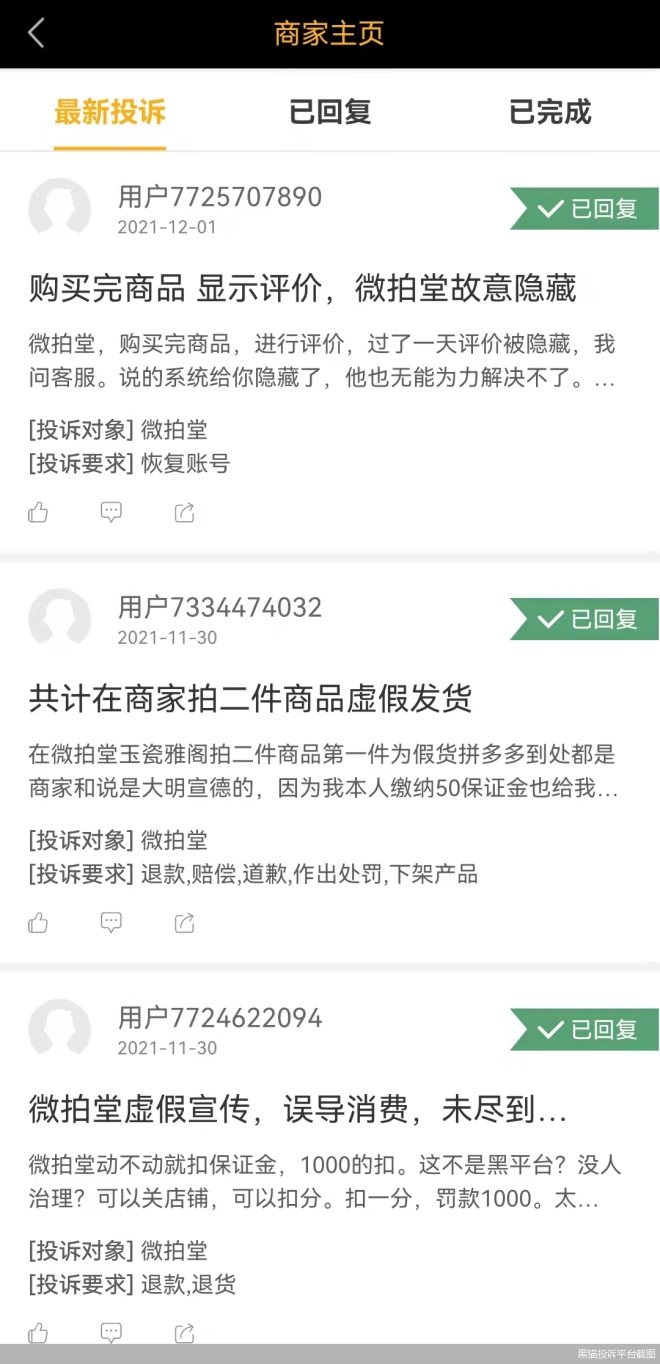View the avatar of 用户7725707890
Viewport: 660px width, 1364px height.
pyautogui.click(x=60, y=209)
